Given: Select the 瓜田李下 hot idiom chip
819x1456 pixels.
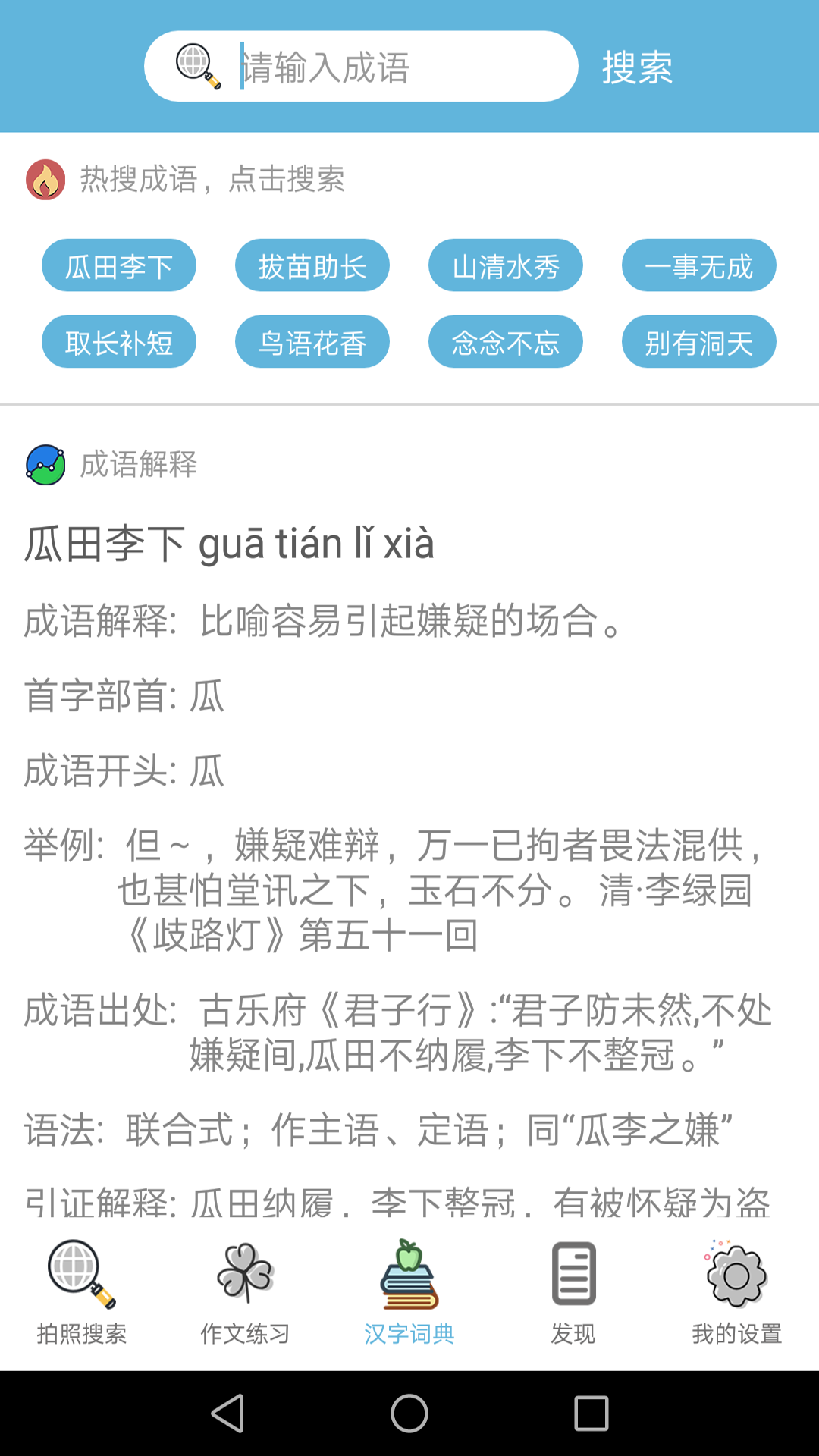Looking at the screenshot, I should pyautogui.click(x=119, y=266).
